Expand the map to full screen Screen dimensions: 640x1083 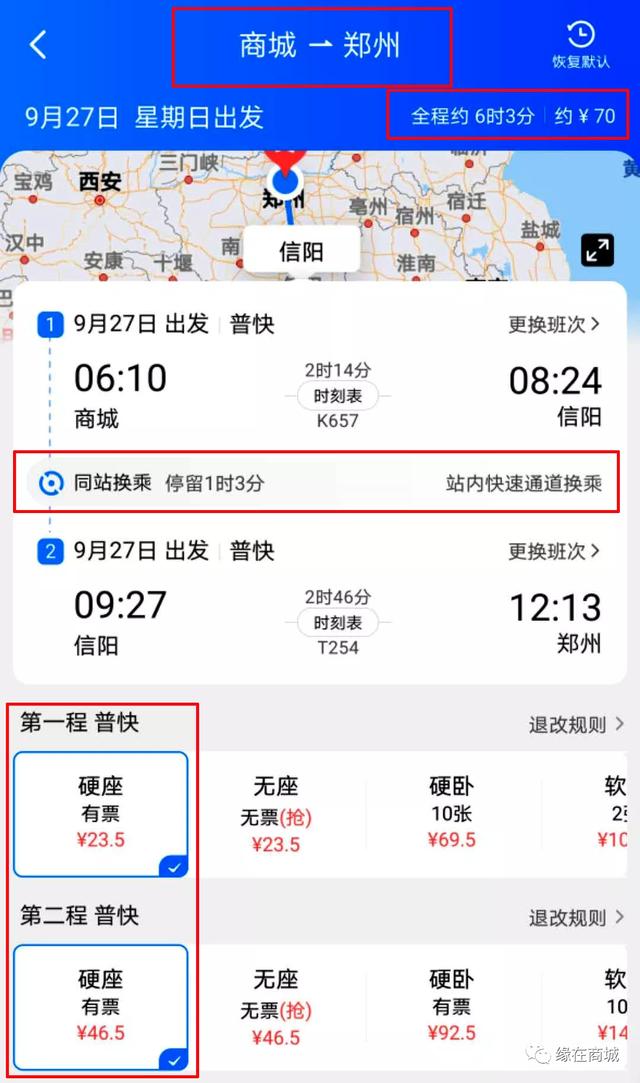tap(598, 250)
